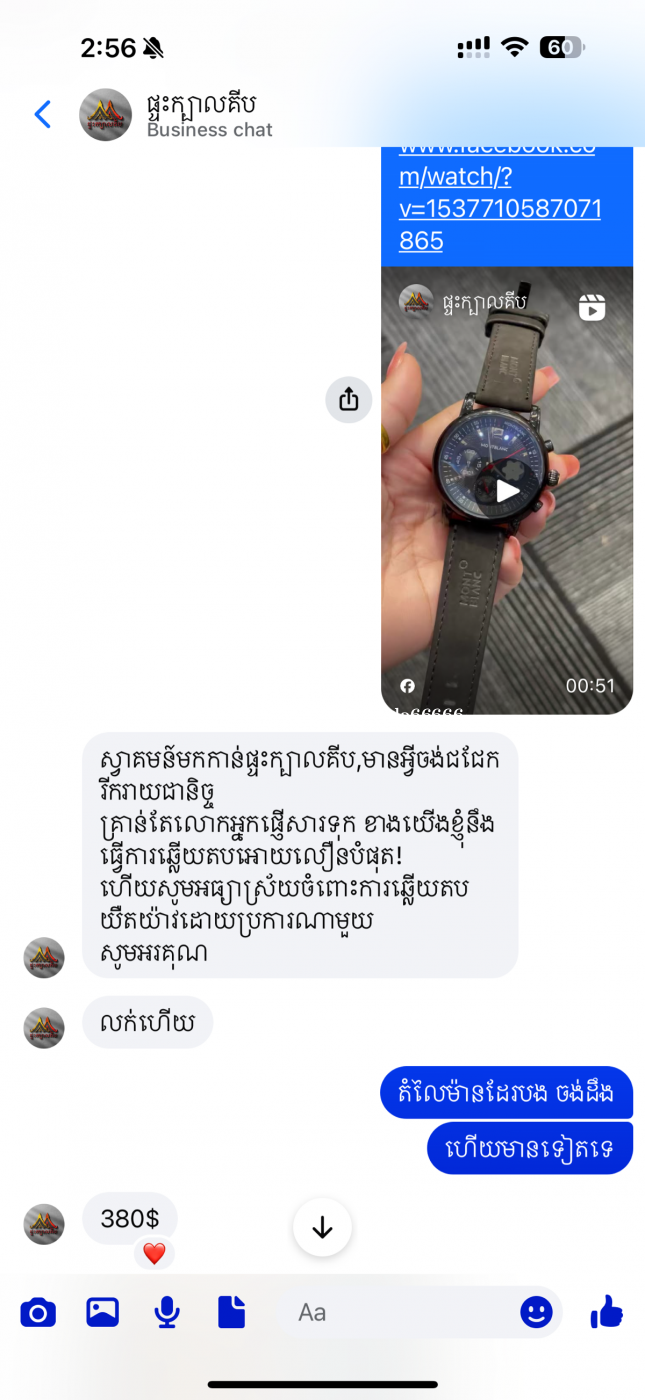View the heart reaction on 380$
645x1400 pixels.
[x=154, y=1254]
